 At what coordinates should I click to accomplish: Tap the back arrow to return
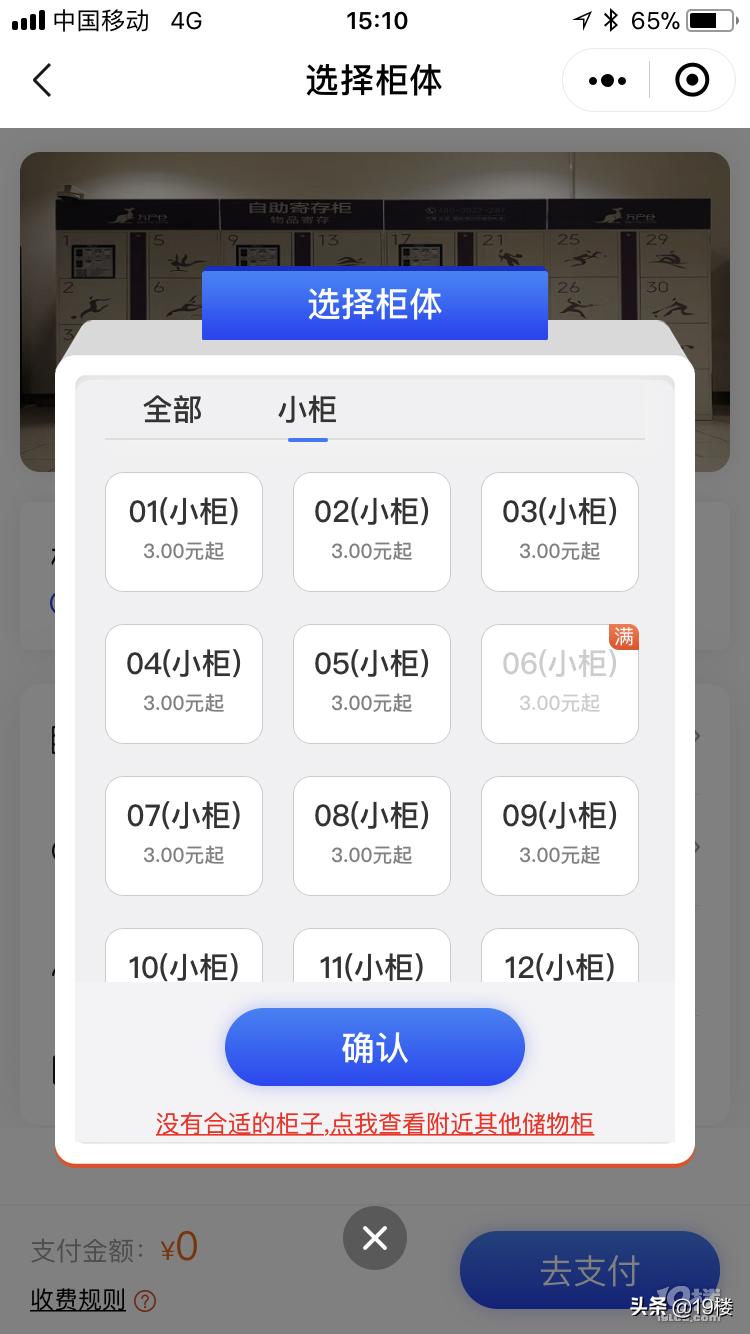coord(42,80)
